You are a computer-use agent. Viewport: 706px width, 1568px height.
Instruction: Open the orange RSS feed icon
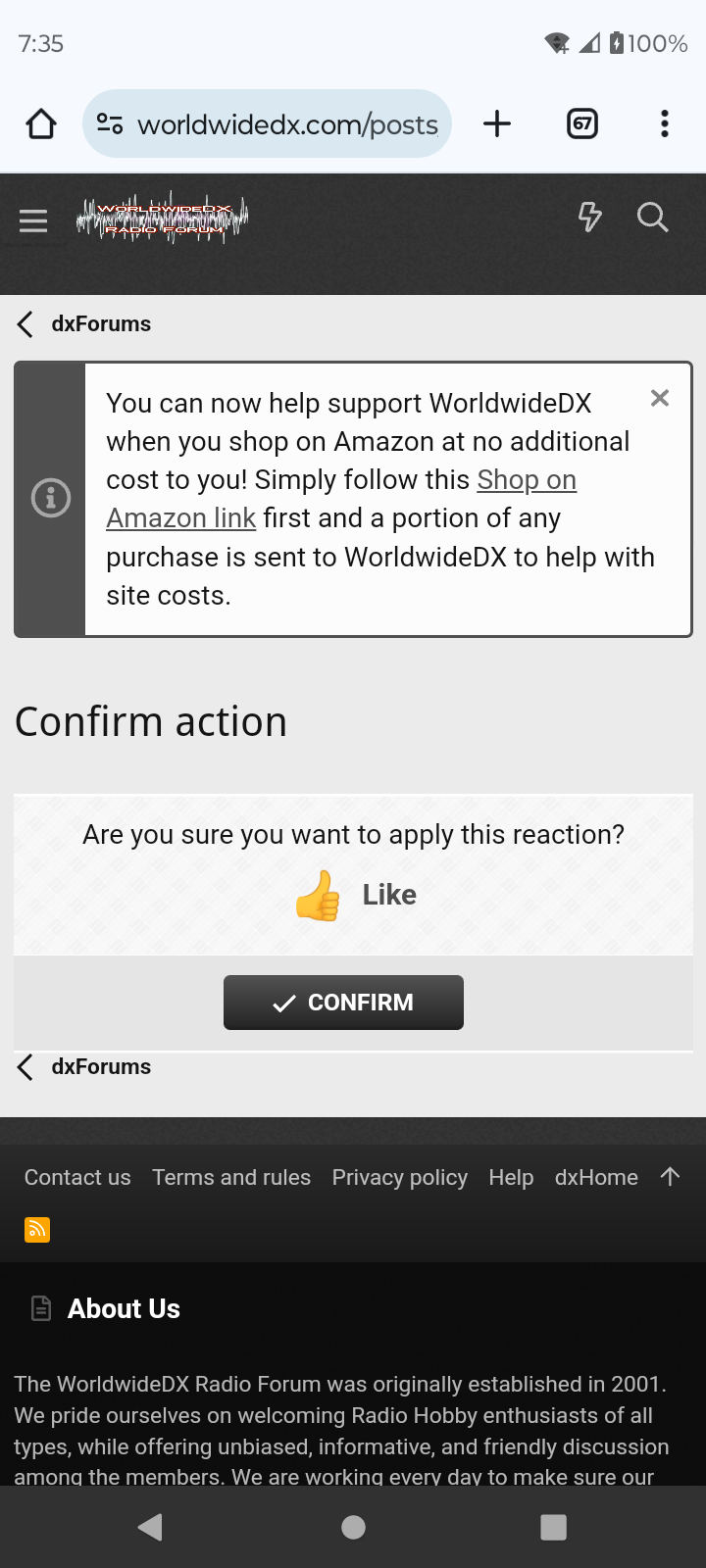point(37,1229)
